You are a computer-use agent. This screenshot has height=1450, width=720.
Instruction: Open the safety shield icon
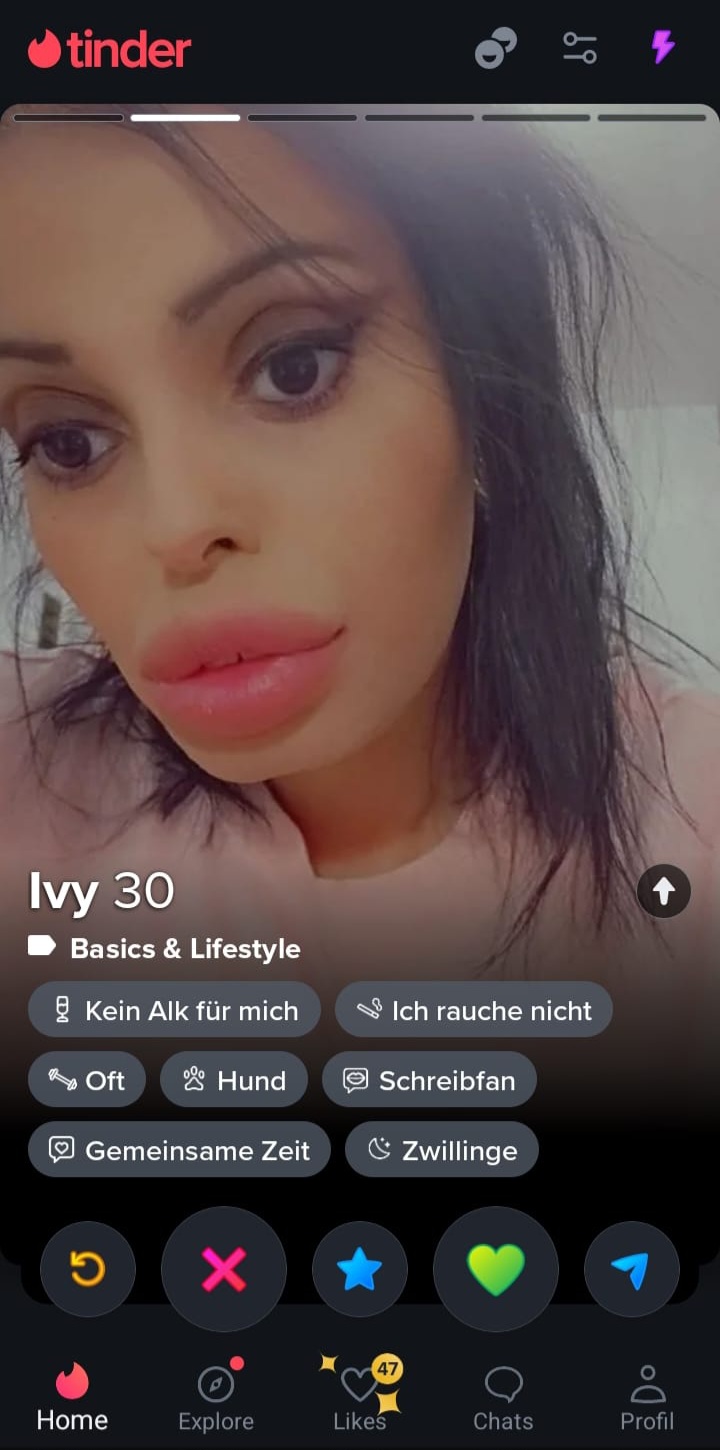click(x=495, y=48)
